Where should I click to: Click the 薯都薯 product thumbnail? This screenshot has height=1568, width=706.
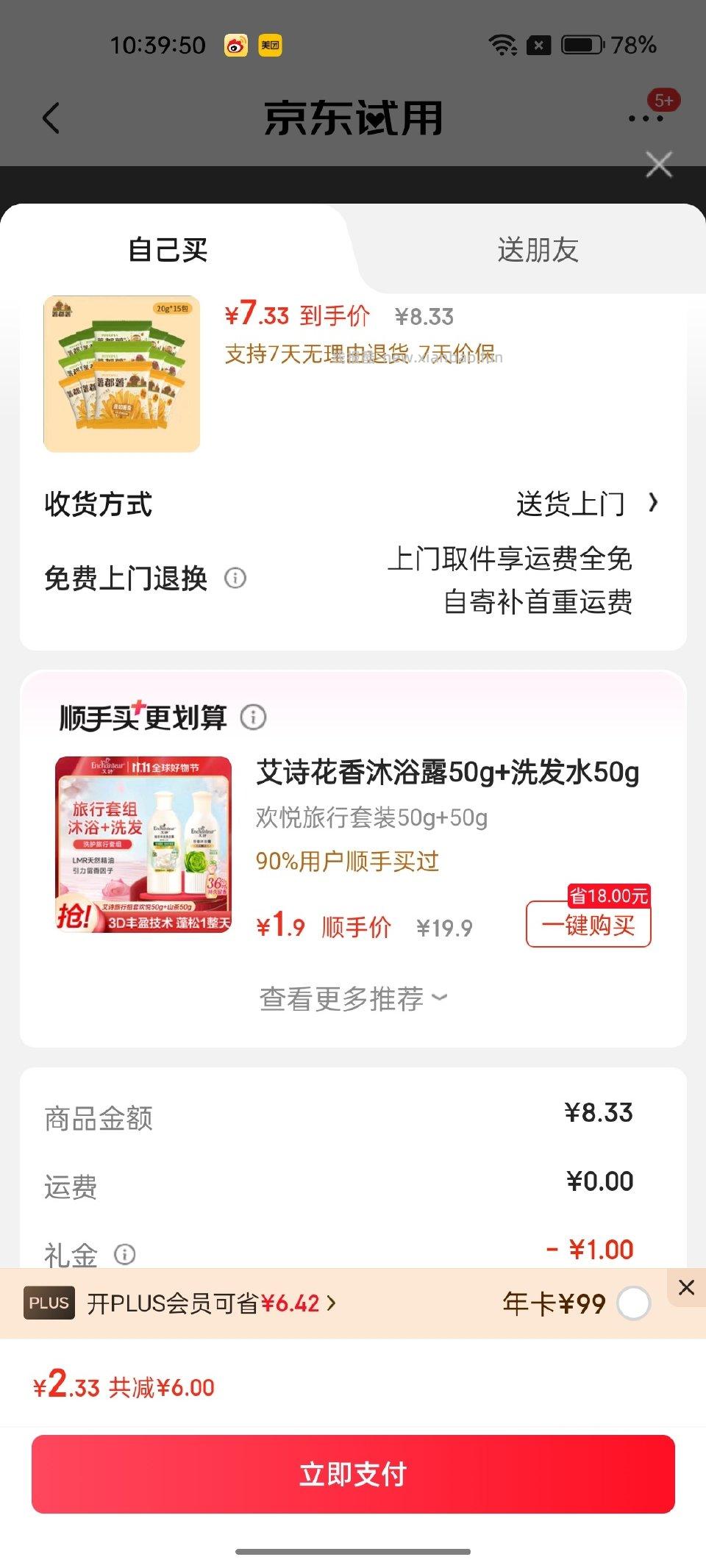pyautogui.click(x=121, y=373)
